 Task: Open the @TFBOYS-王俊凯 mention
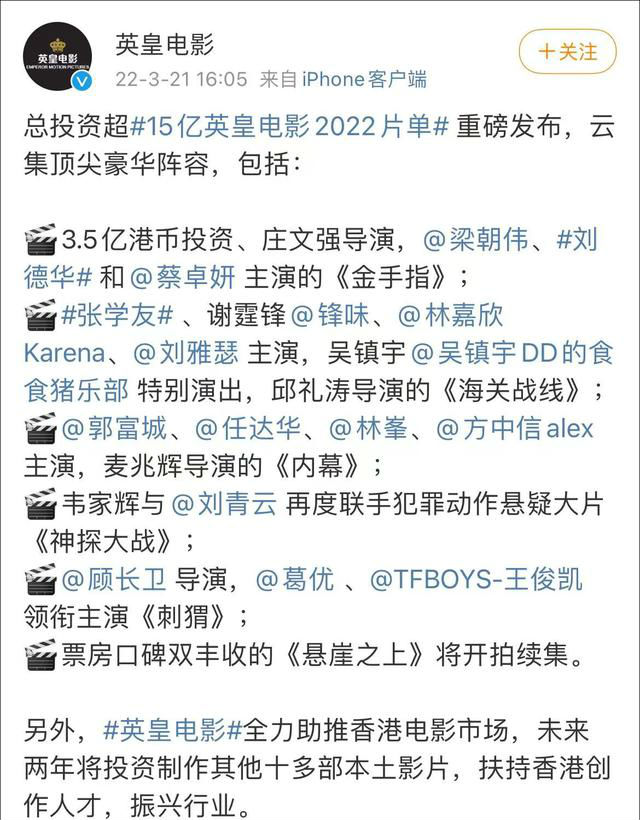pyautogui.click(x=476, y=579)
